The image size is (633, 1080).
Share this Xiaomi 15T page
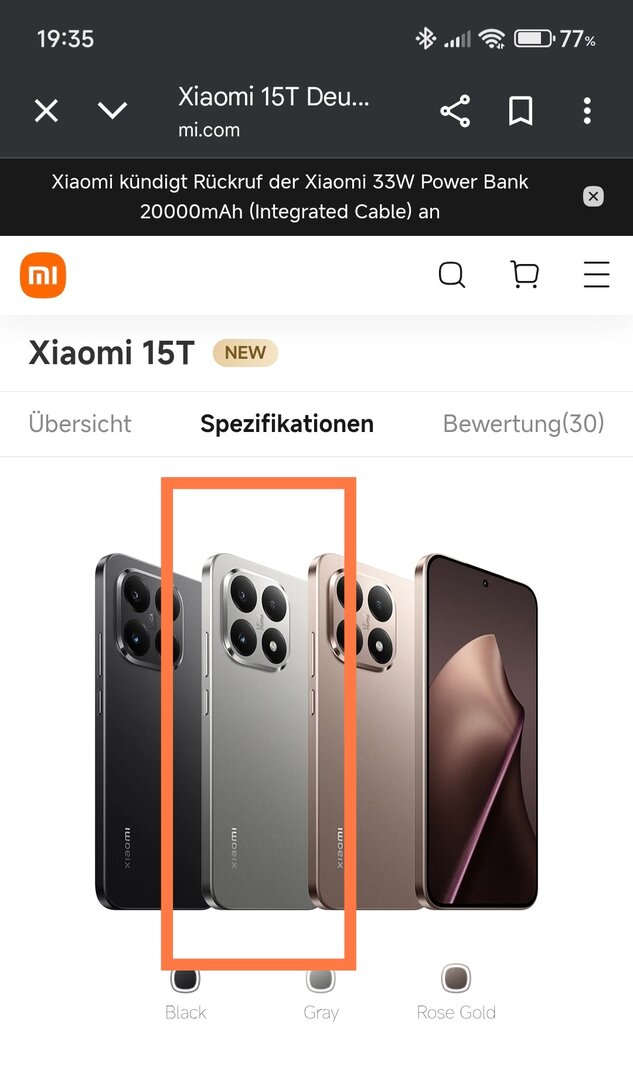pyautogui.click(x=455, y=111)
